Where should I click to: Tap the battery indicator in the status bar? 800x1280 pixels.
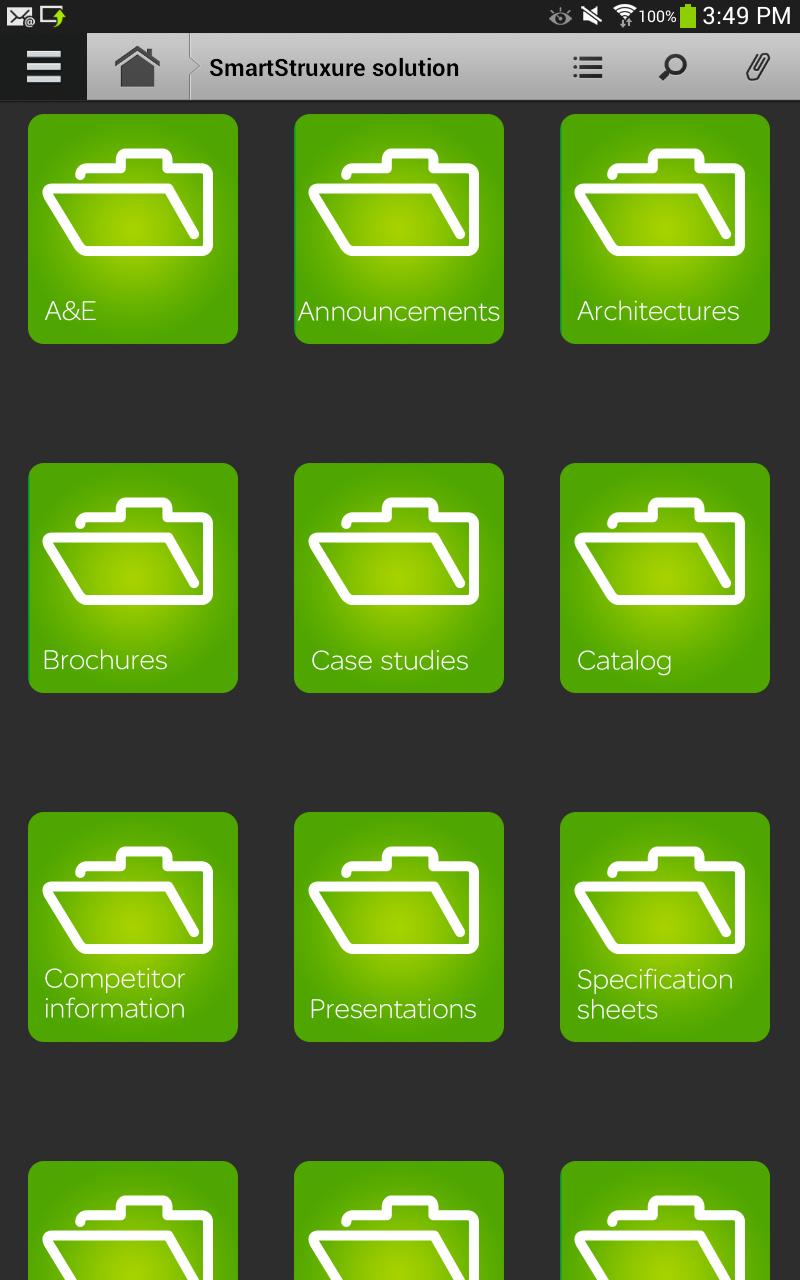pos(690,14)
